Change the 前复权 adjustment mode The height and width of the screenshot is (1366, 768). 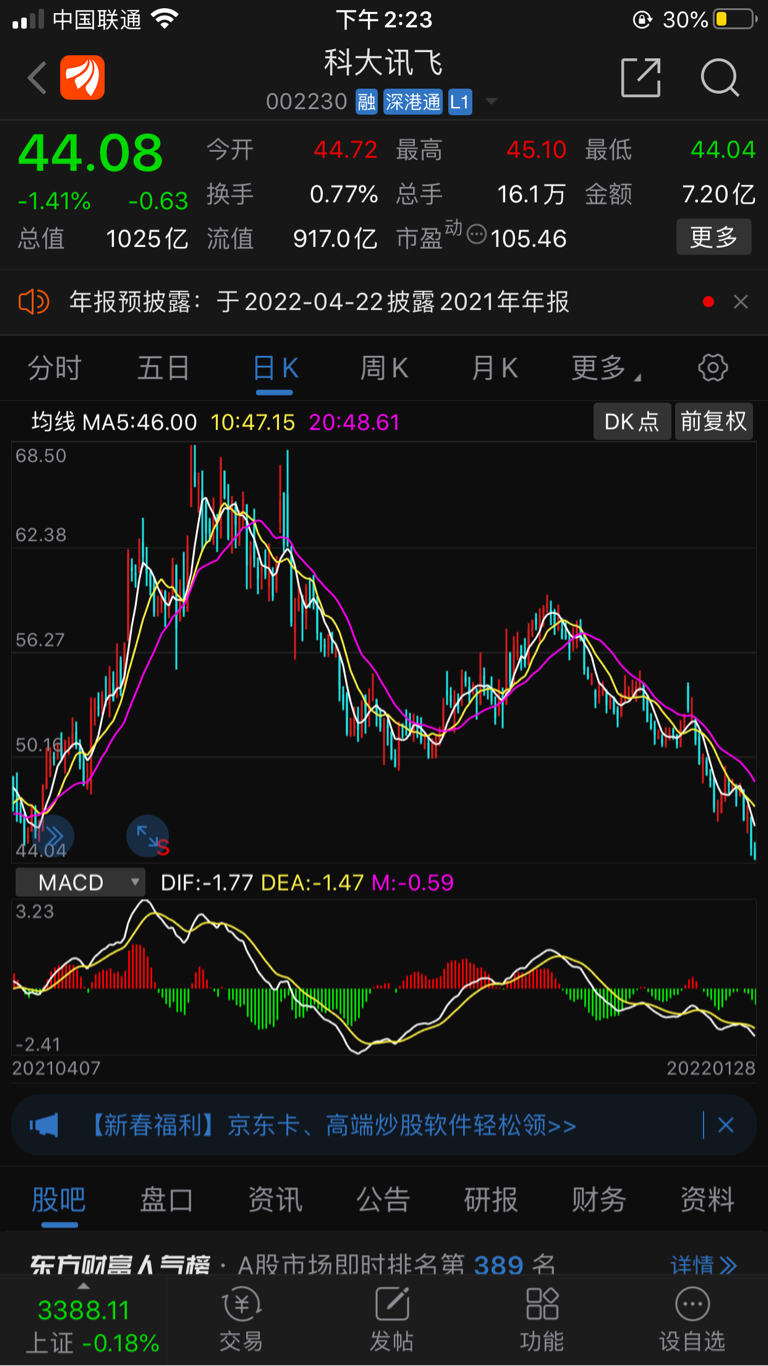714,421
